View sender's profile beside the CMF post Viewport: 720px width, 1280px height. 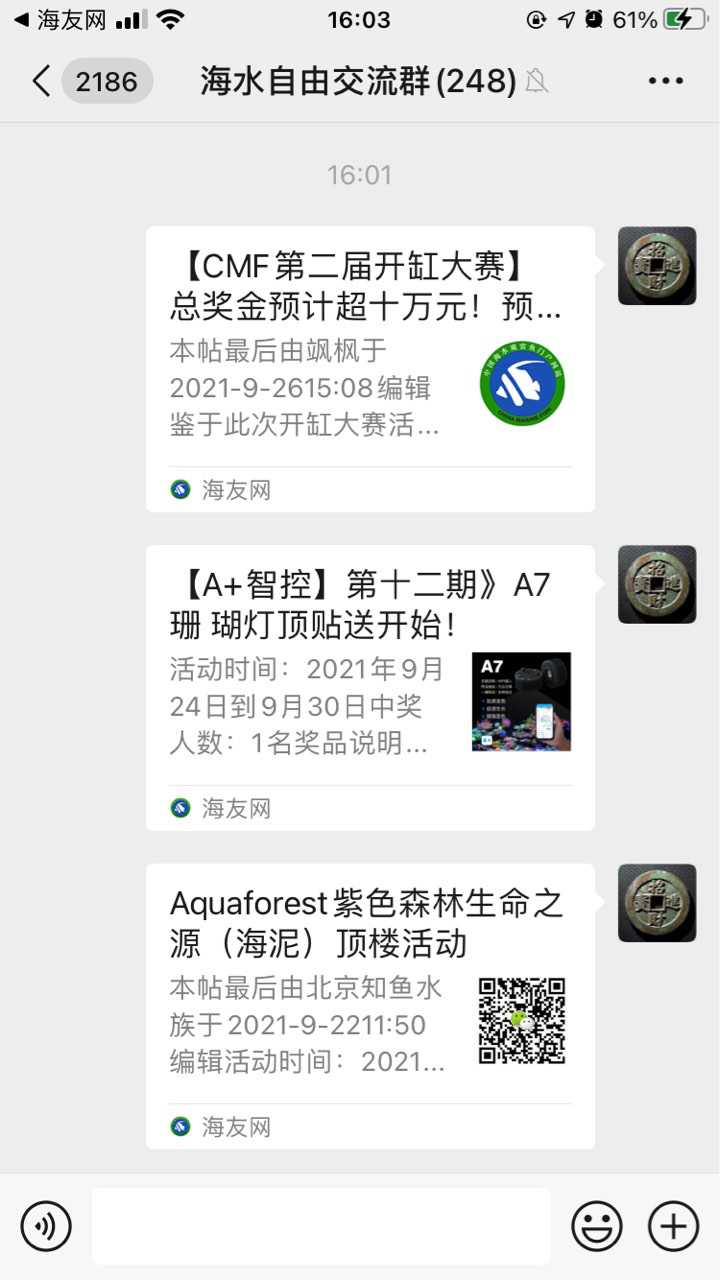[656, 266]
